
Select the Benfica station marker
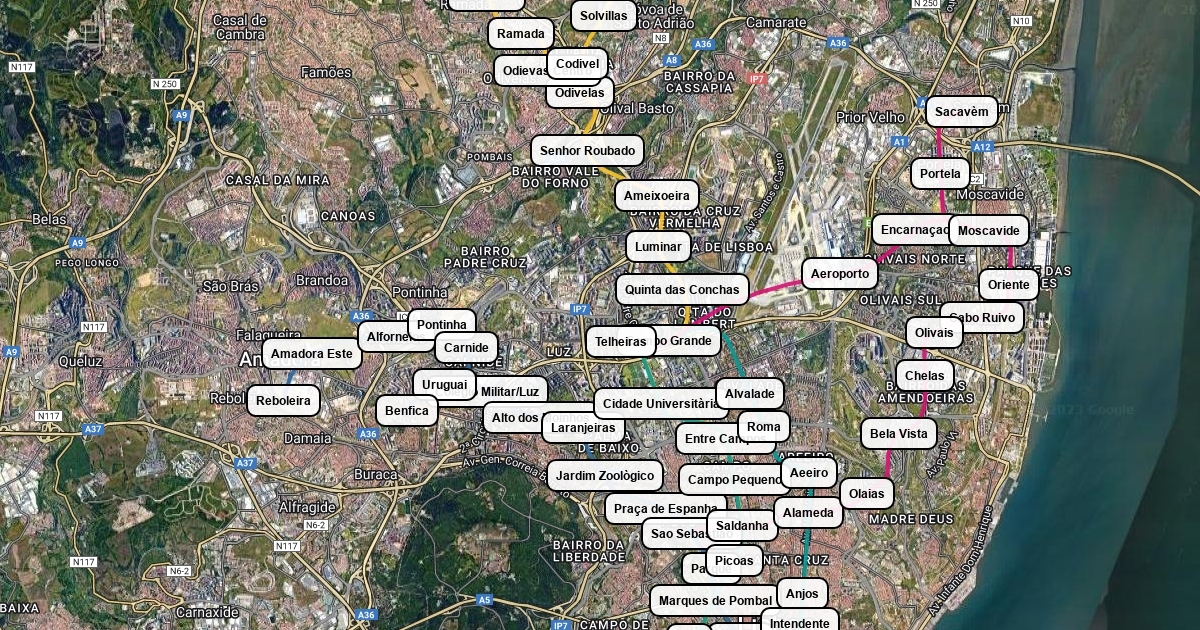[406, 411]
